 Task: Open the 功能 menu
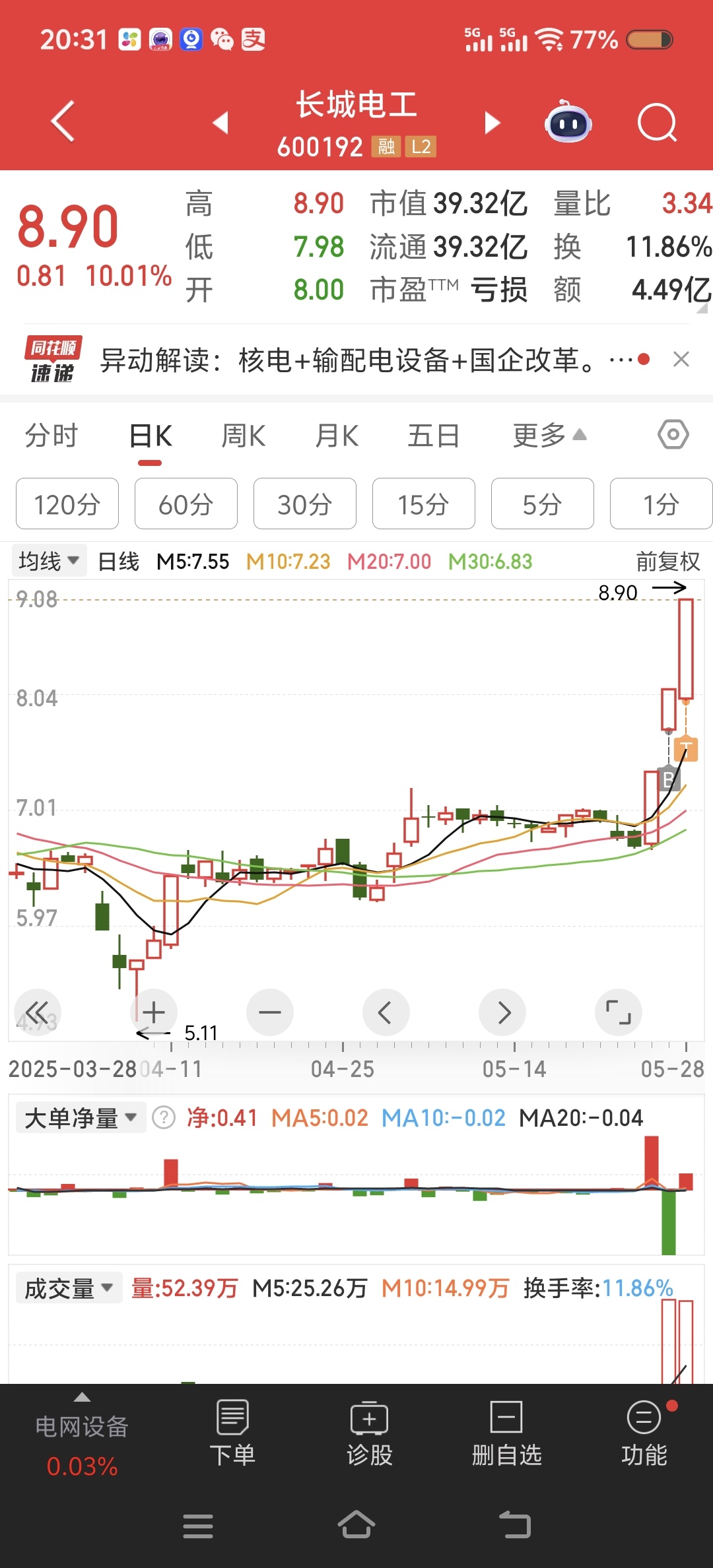pos(644,1433)
